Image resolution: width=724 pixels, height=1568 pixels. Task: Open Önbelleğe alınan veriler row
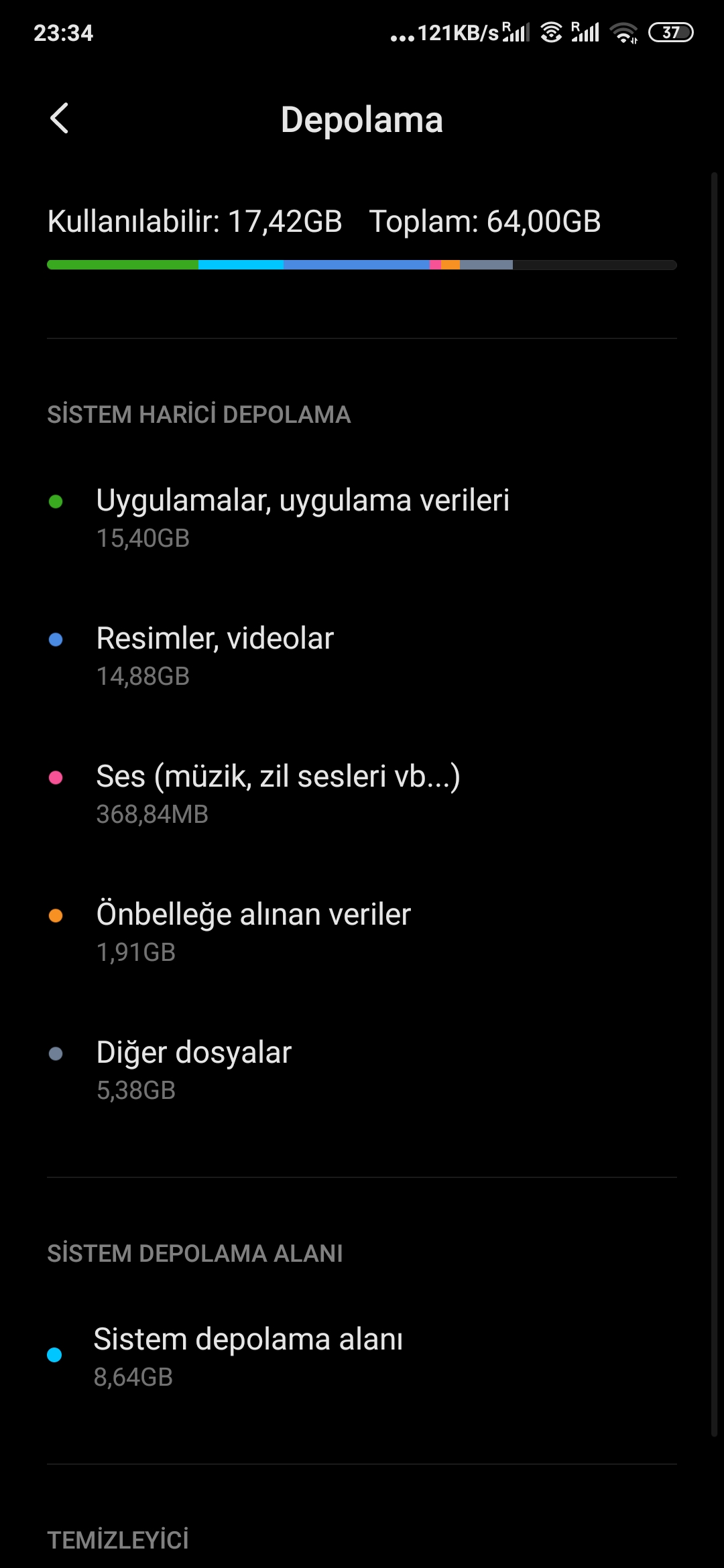362,932
